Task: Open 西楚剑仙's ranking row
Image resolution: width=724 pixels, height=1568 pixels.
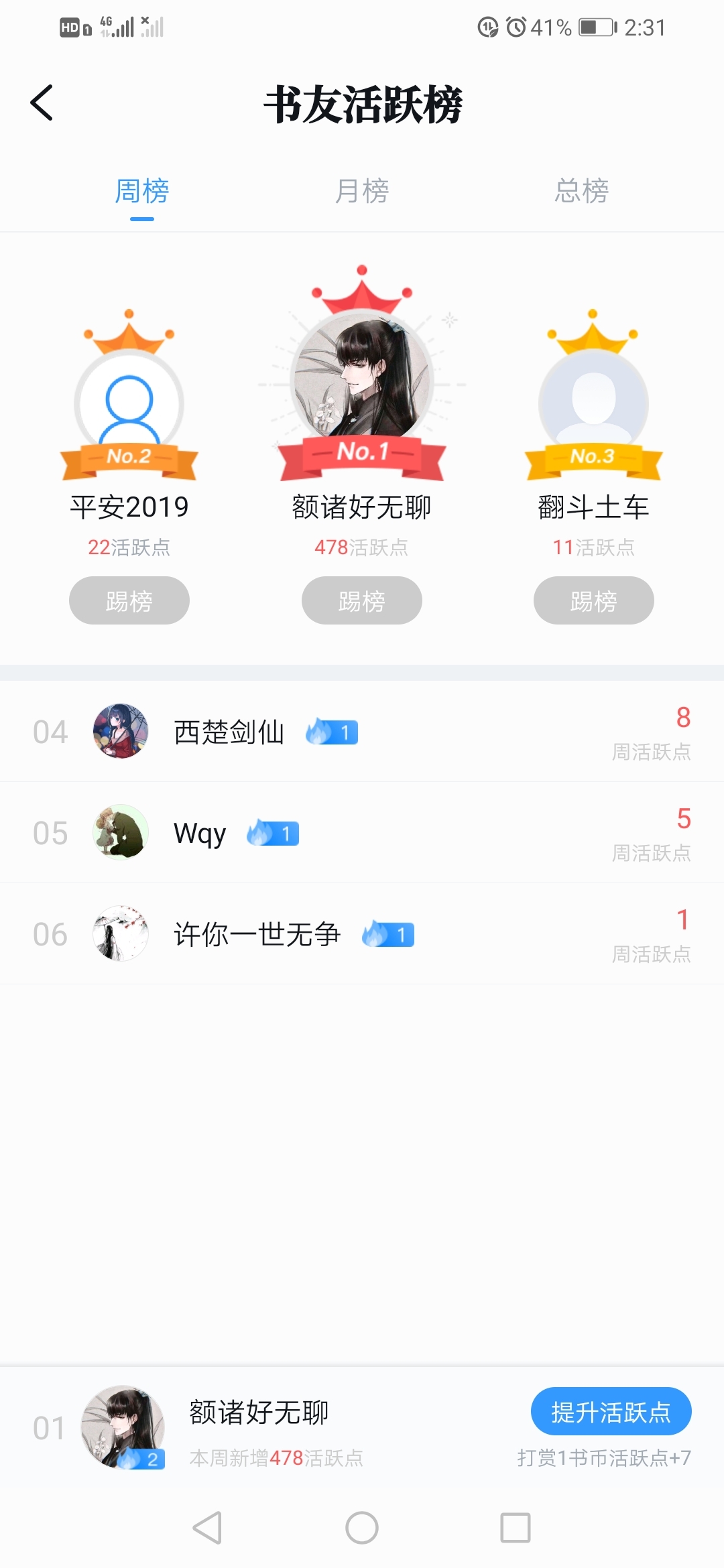Action: 362,732
